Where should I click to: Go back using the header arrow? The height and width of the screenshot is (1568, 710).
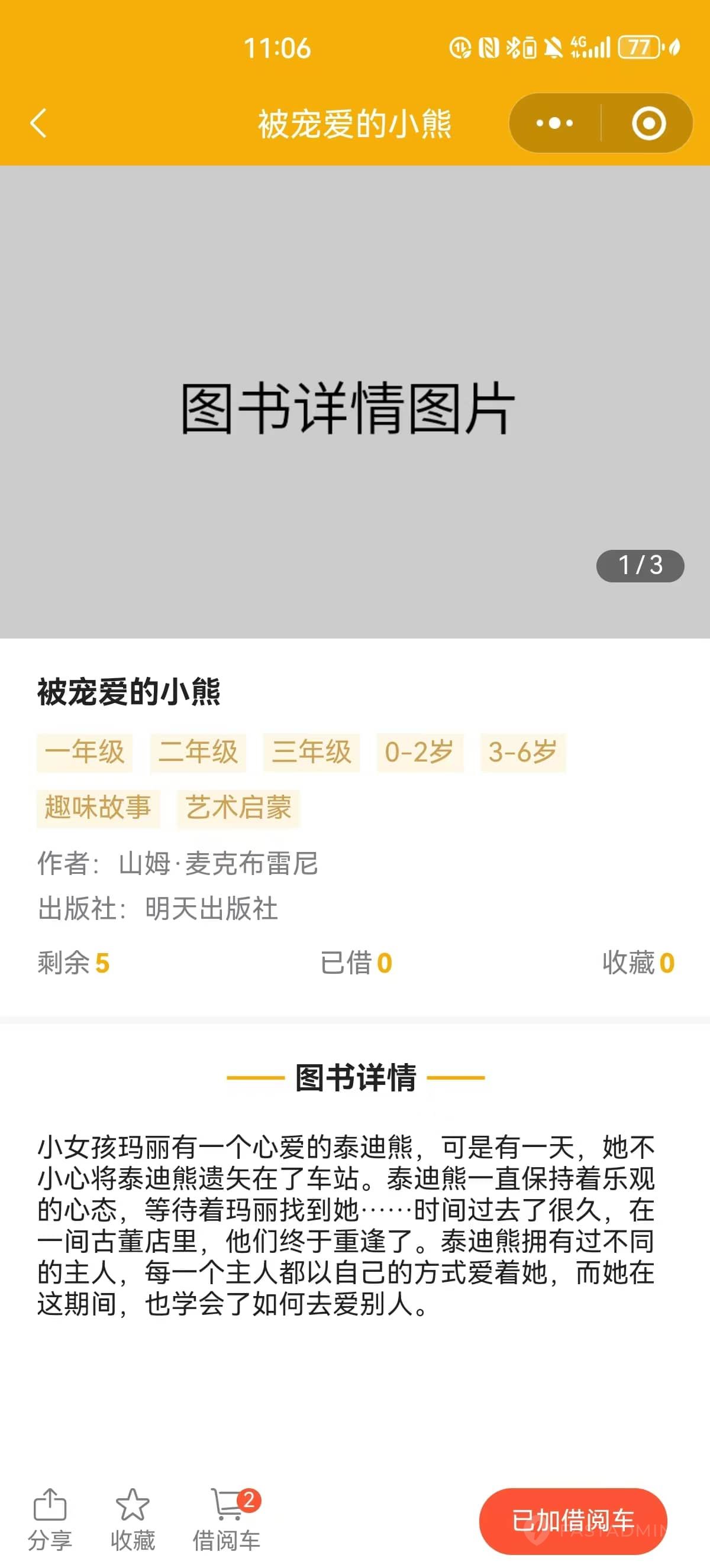click(x=38, y=124)
